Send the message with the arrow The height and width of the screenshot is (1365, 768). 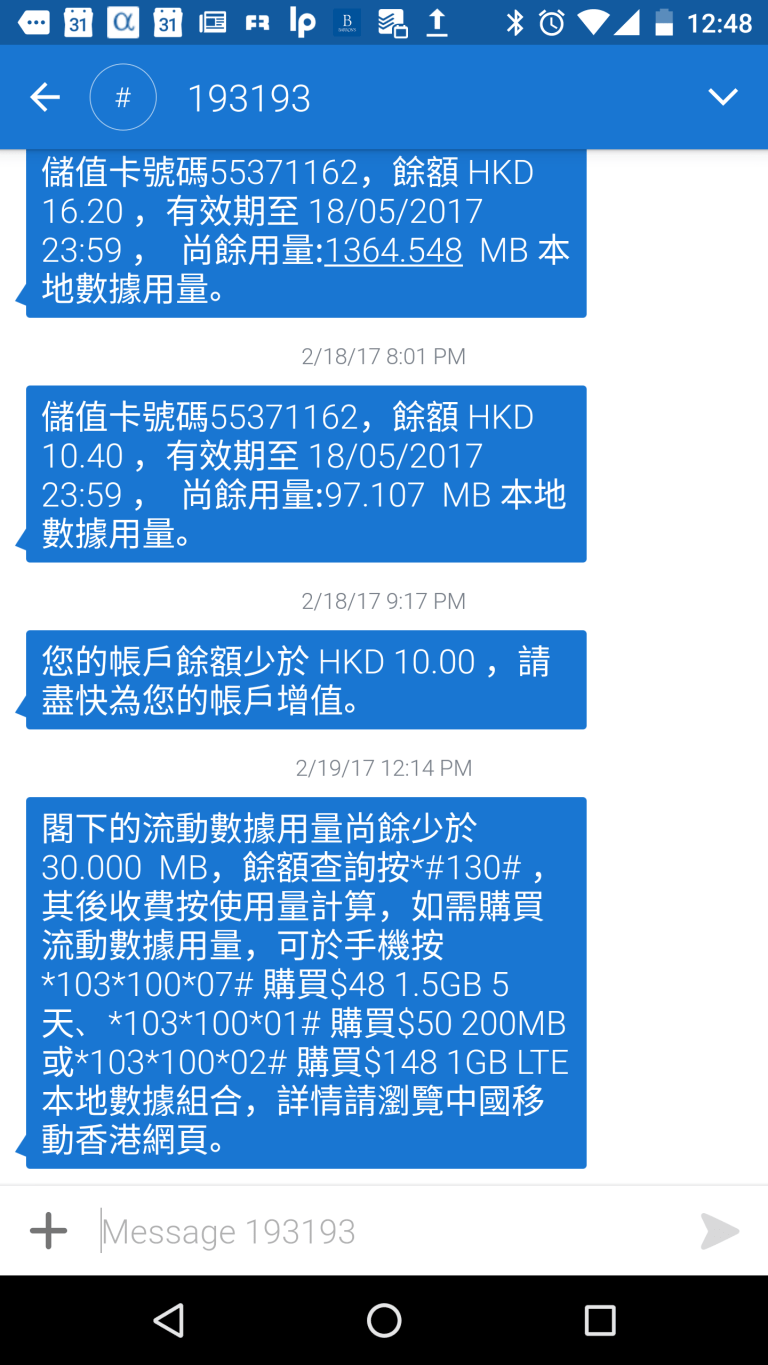coord(719,1231)
